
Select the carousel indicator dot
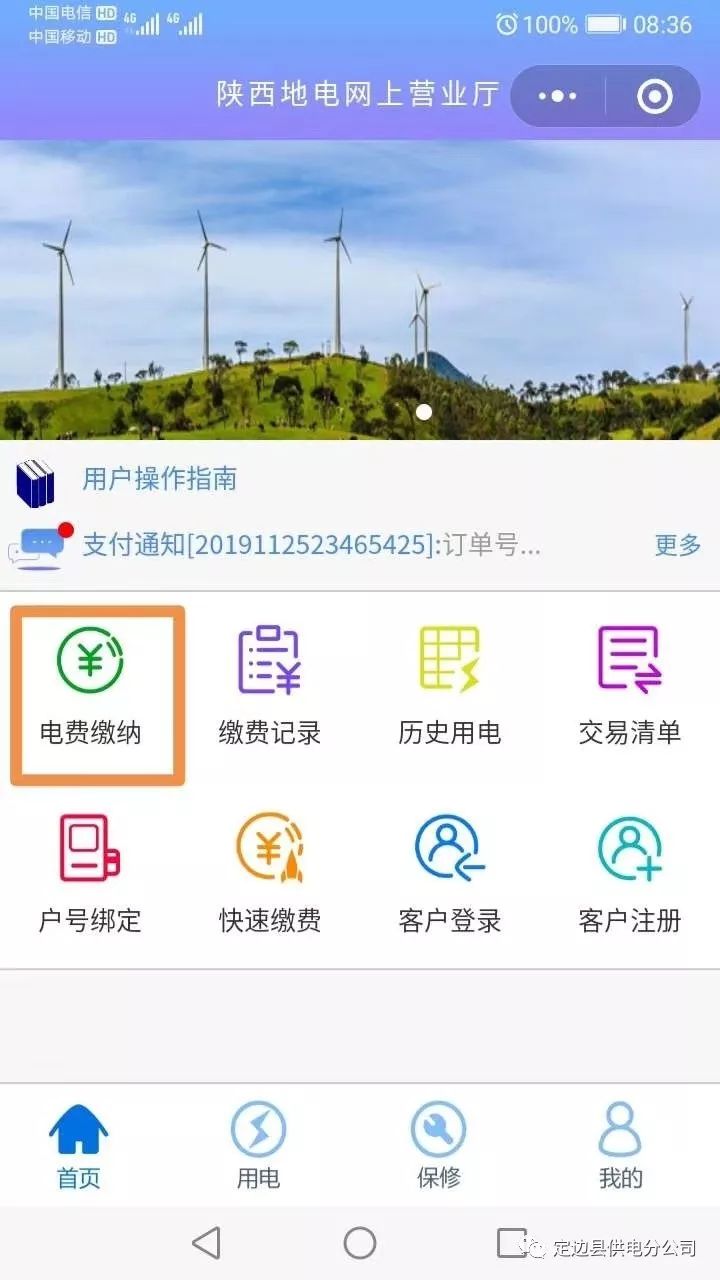pos(424,411)
